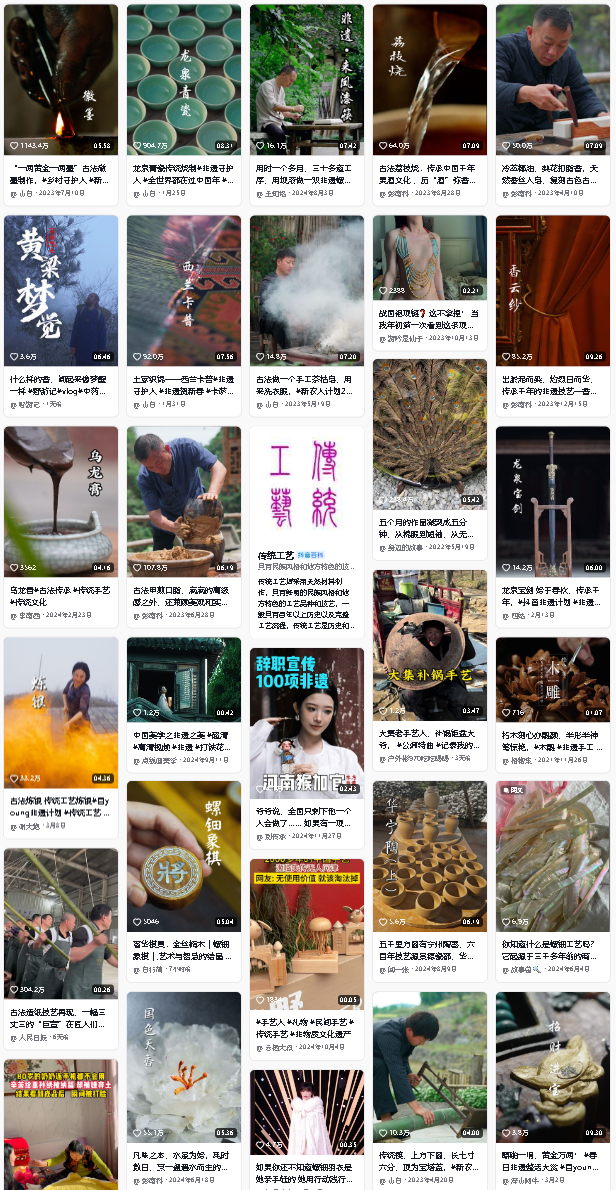Screen dimensions: 616x1190
Task: Play the 木雕 wood carving video
Action: click(553, 680)
